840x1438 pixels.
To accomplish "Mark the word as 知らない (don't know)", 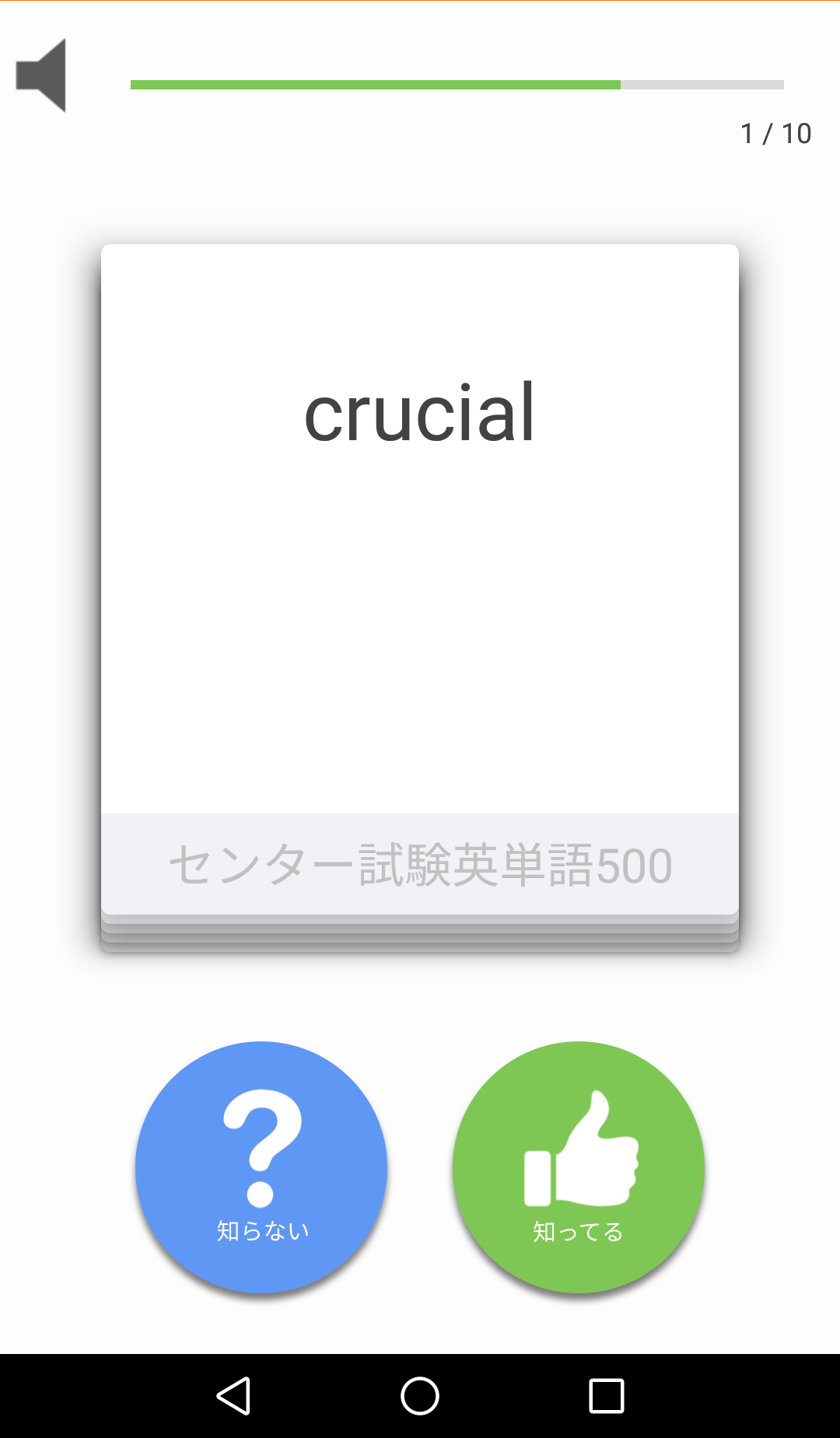I will click(261, 1167).
